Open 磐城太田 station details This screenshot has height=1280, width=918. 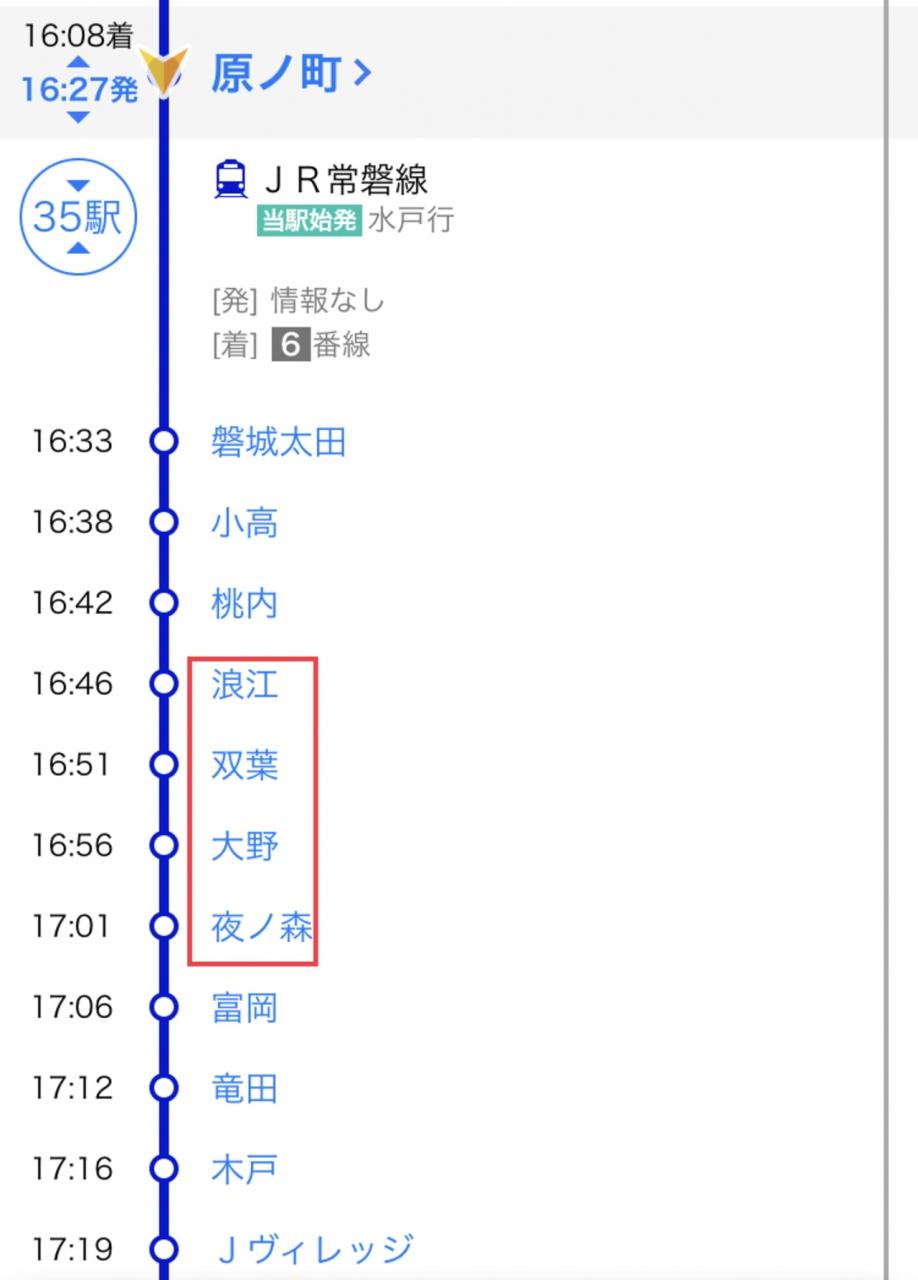point(278,441)
